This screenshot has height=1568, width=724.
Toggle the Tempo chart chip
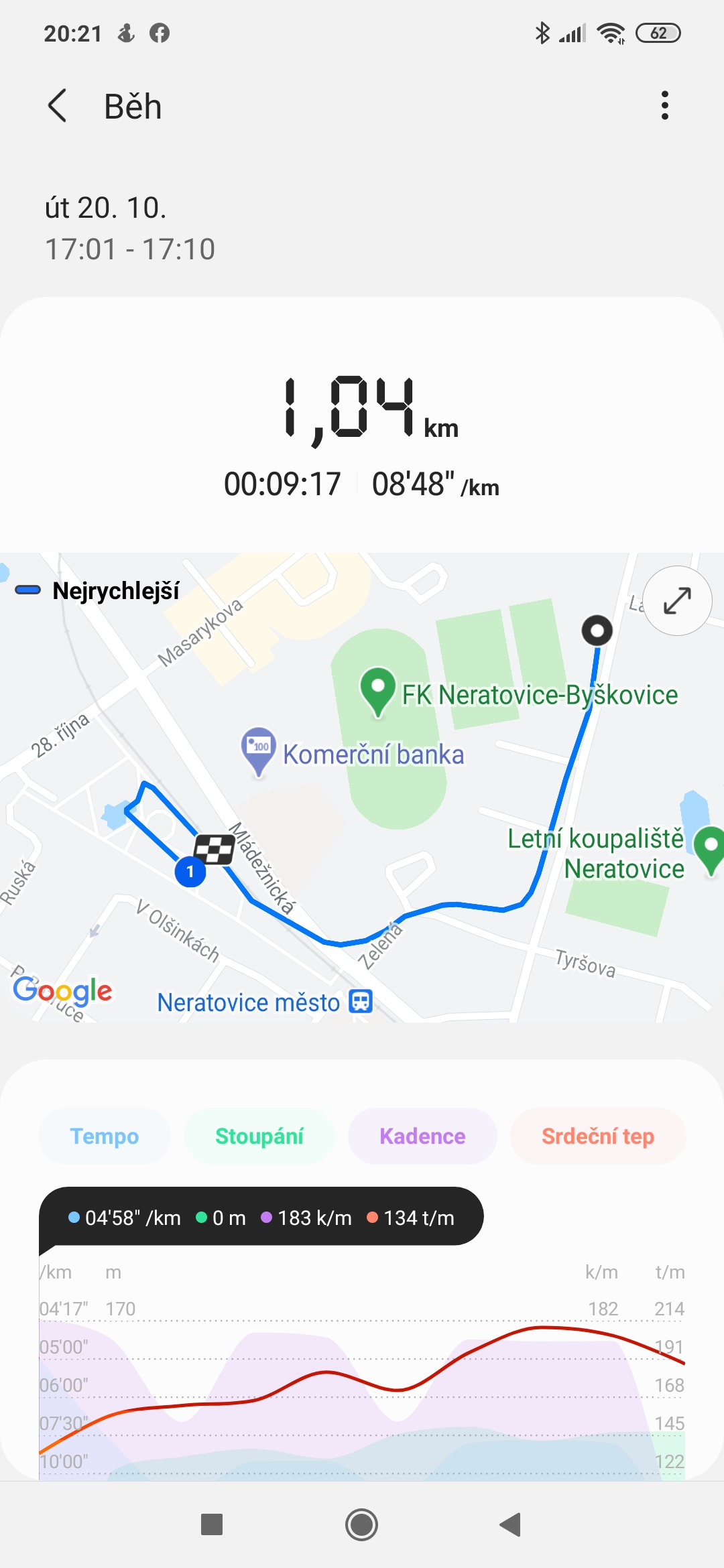point(105,1136)
